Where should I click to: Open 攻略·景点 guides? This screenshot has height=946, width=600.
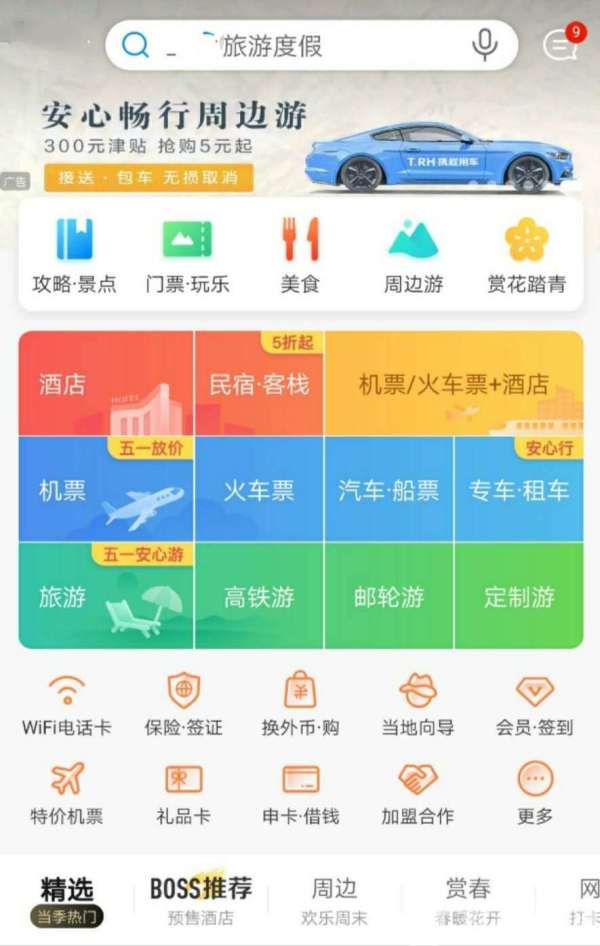[x=74, y=256]
